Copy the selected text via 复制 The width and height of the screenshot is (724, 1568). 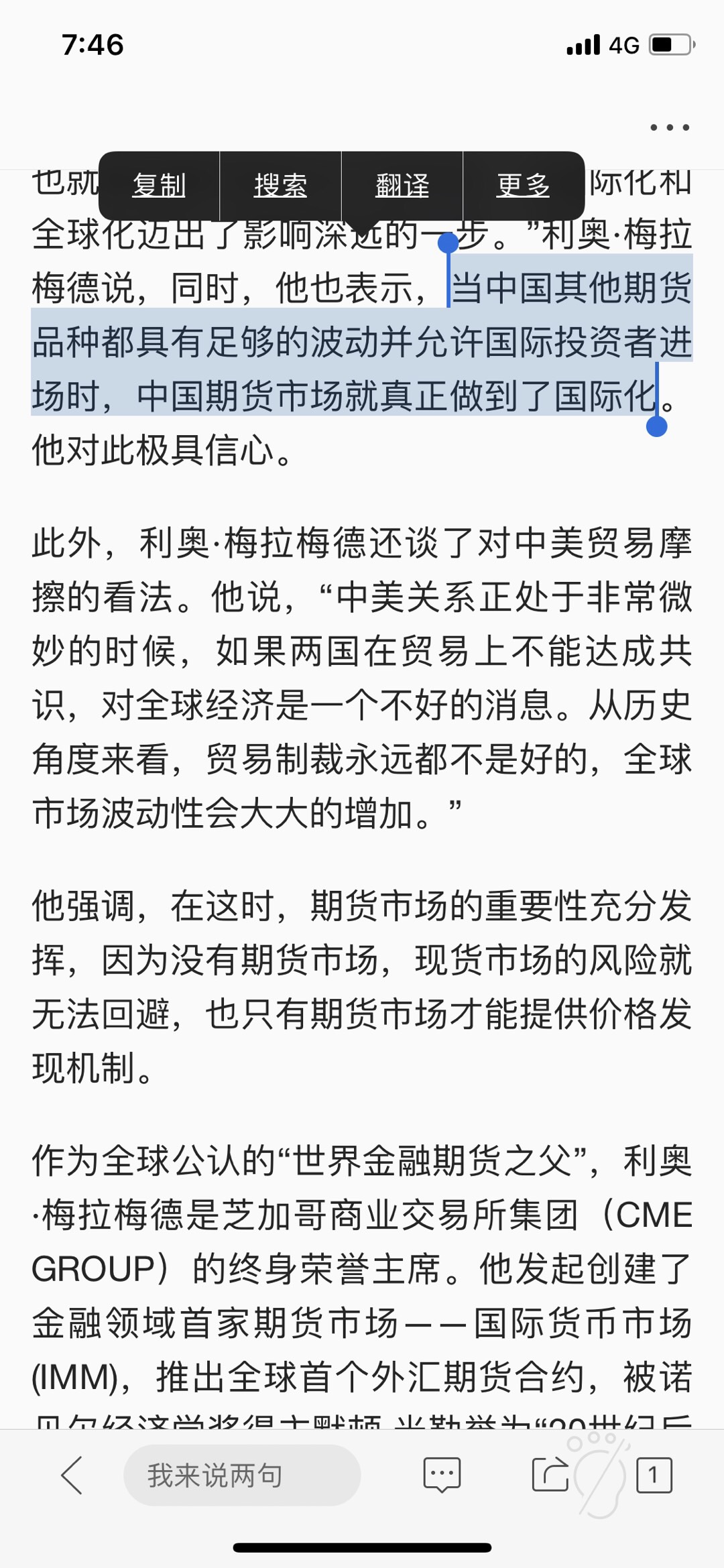[159, 186]
